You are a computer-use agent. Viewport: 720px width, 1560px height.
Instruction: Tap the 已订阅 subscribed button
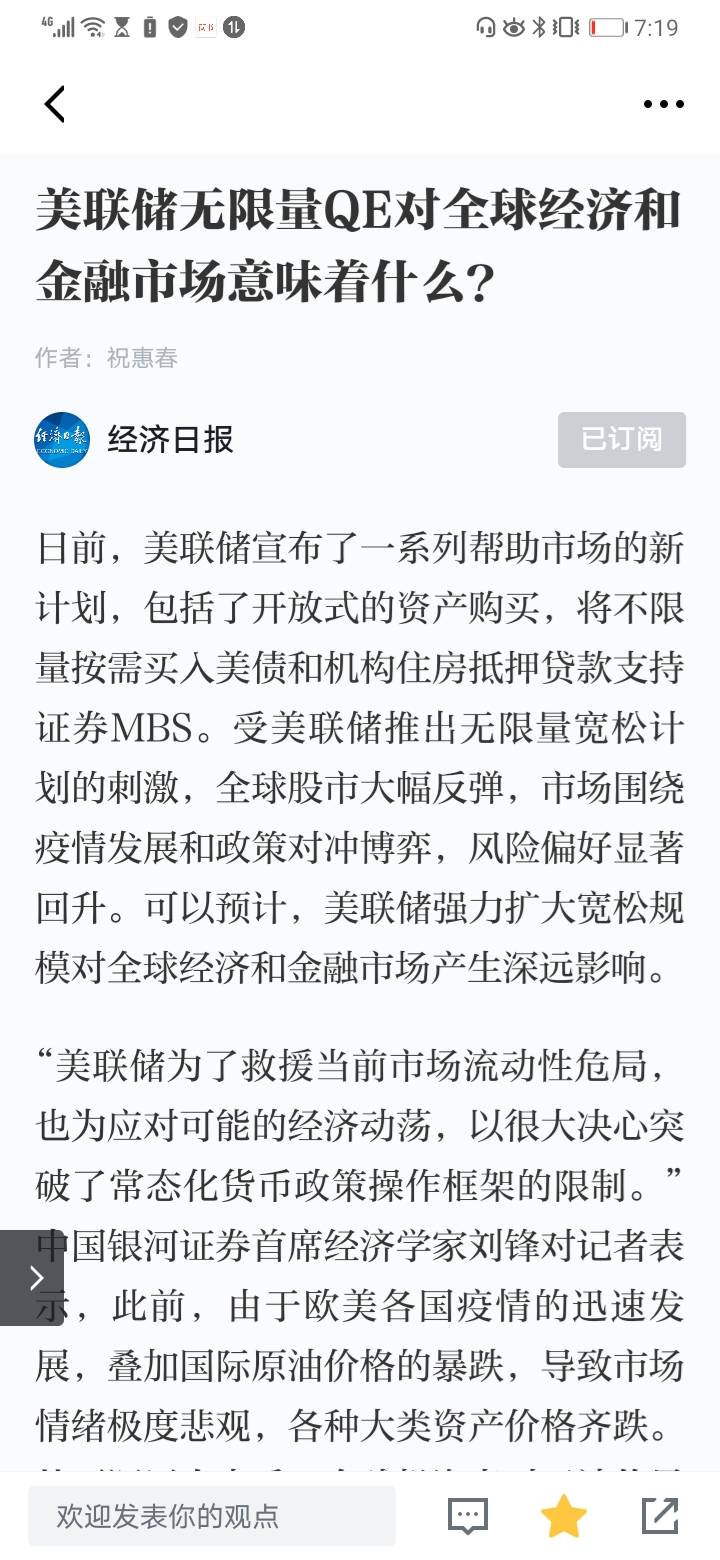621,440
